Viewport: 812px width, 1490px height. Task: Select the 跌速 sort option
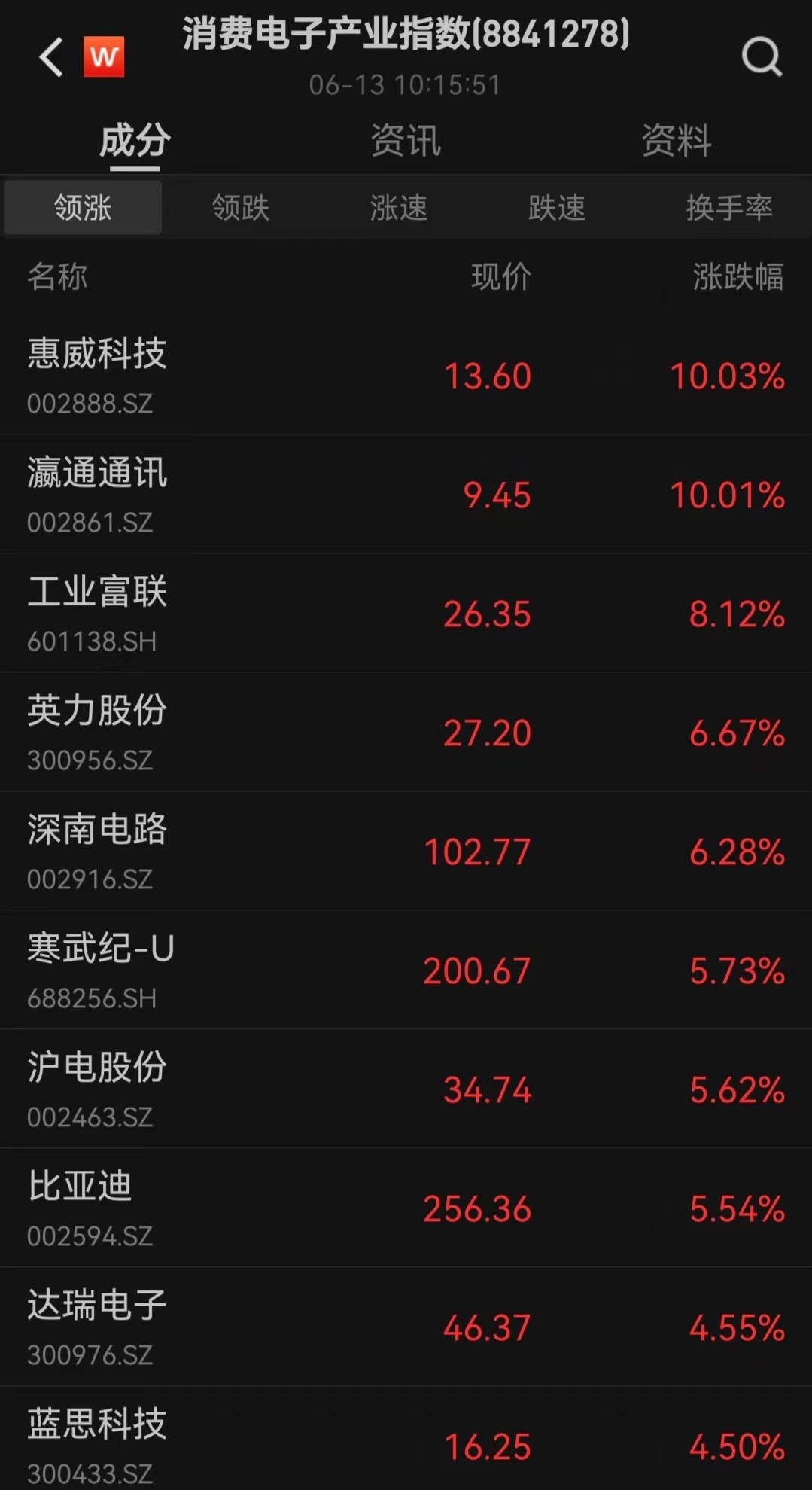557,207
